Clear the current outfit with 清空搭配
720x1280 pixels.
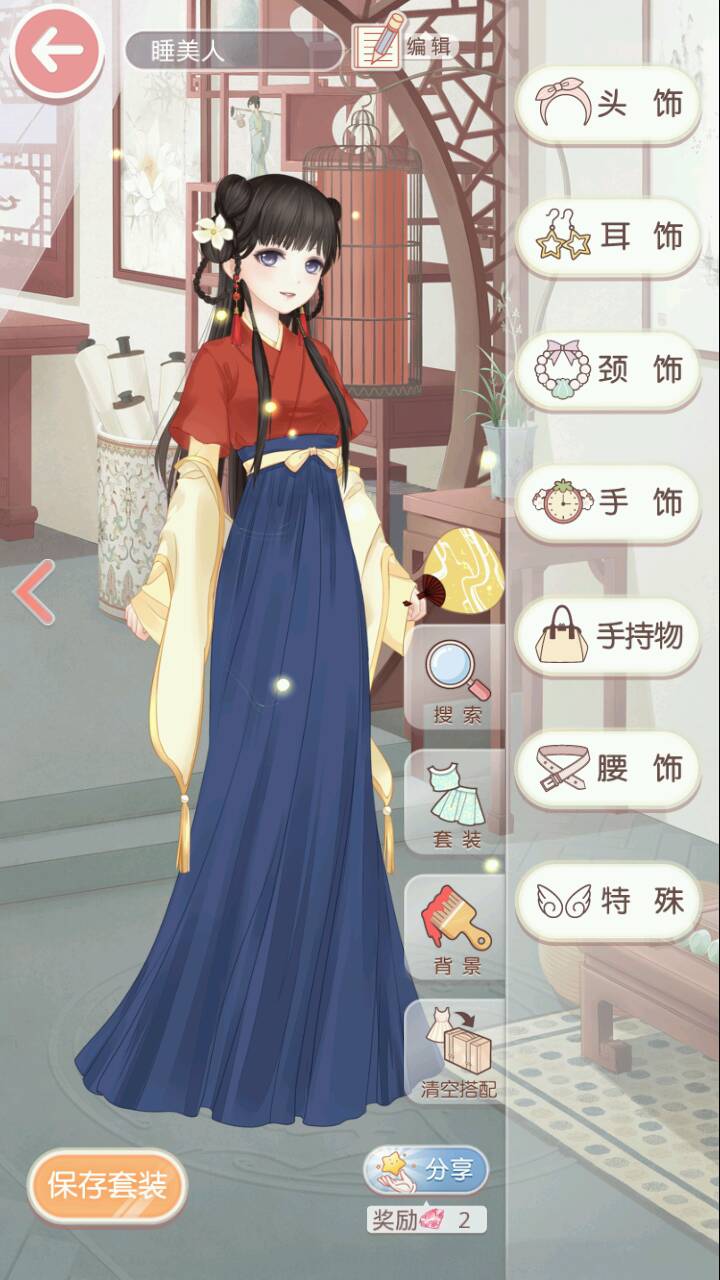pyautogui.click(x=457, y=1052)
